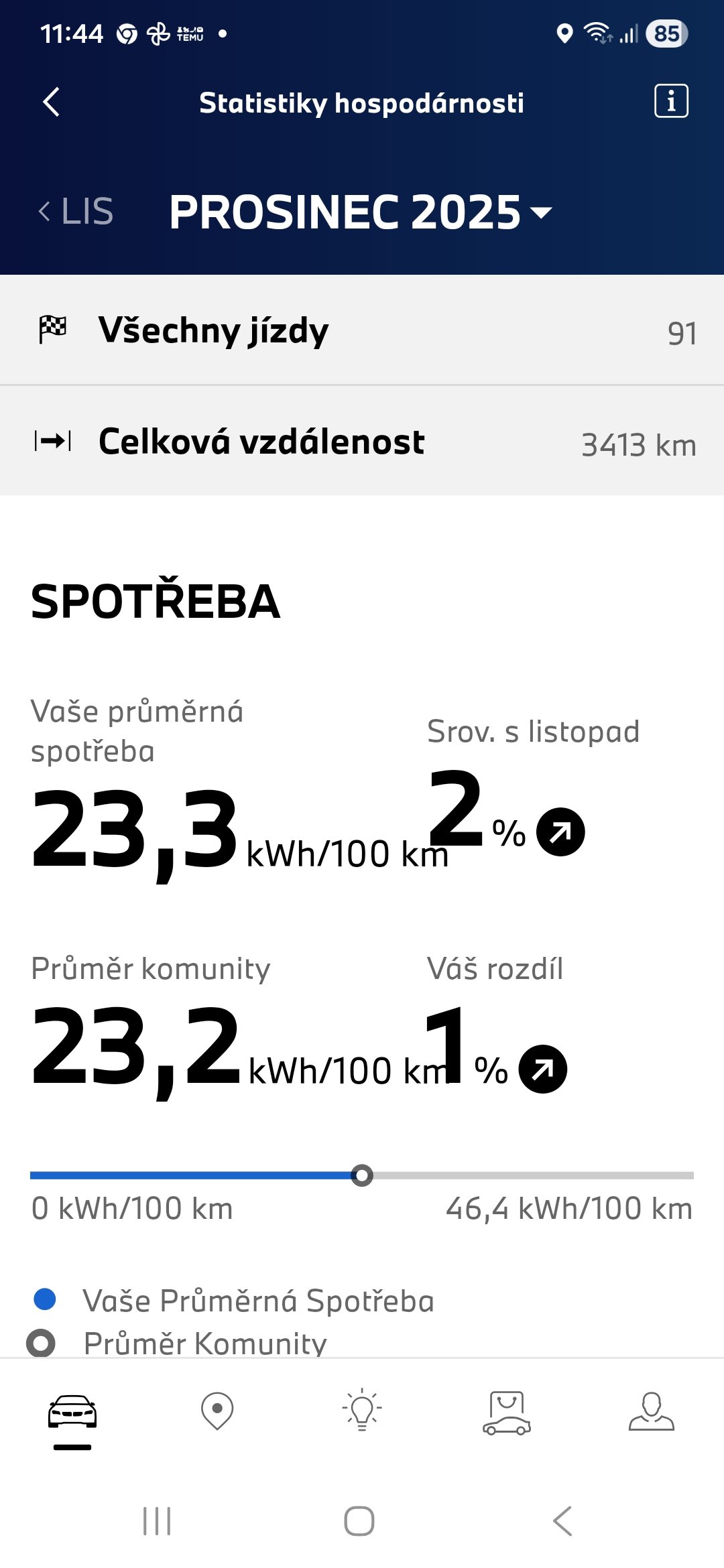Image resolution: width=724 pixels, height=1568 pixels.
Task: Switch to previous month LIS
Action: (x=76, y=212)
